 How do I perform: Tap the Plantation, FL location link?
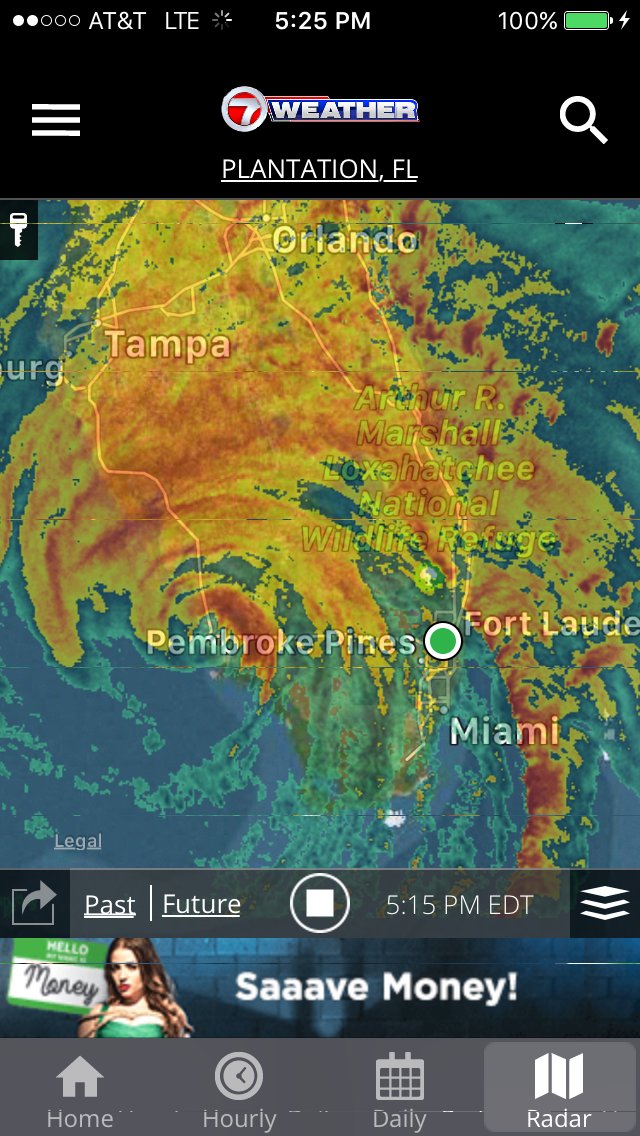pos(320,169)
